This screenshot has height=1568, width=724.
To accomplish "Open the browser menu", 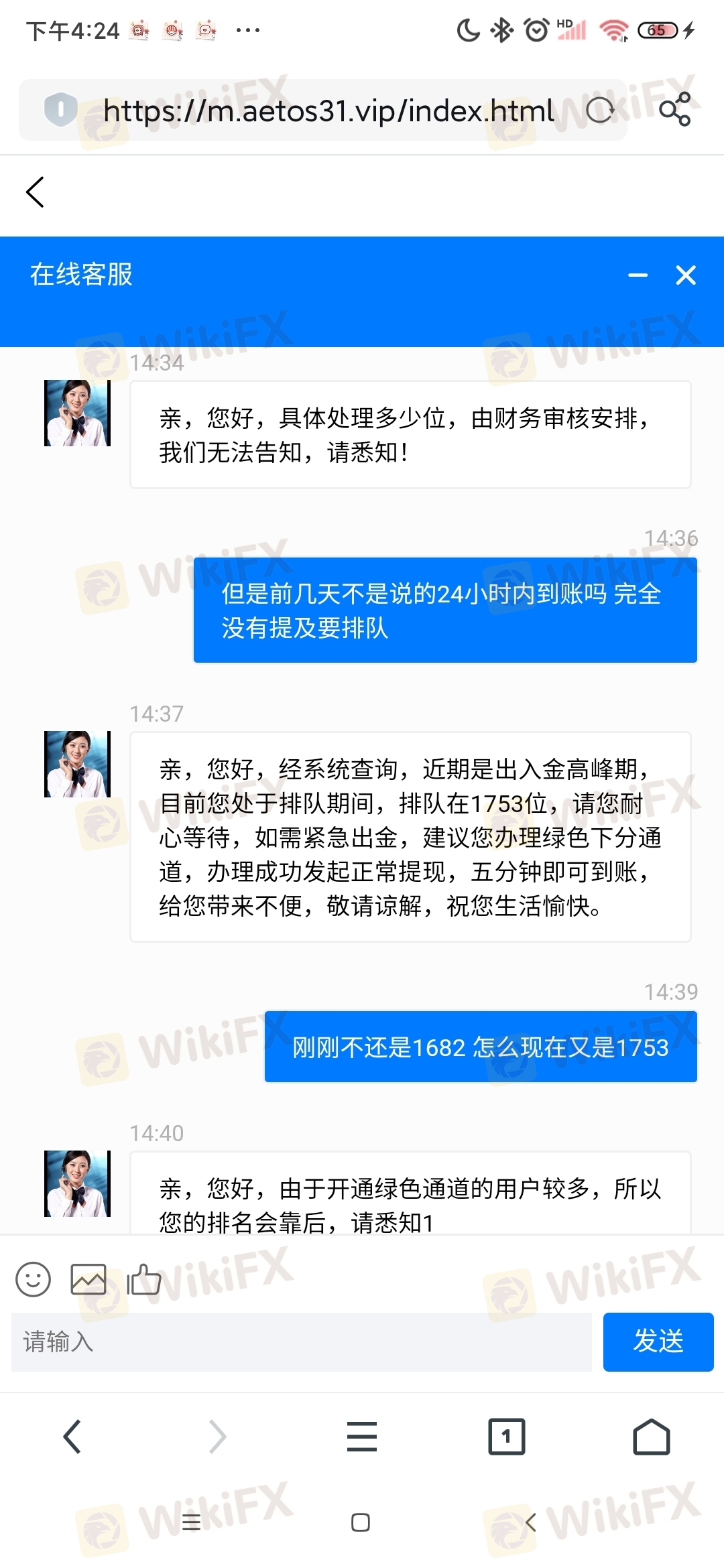I will tap(362, 1437).
